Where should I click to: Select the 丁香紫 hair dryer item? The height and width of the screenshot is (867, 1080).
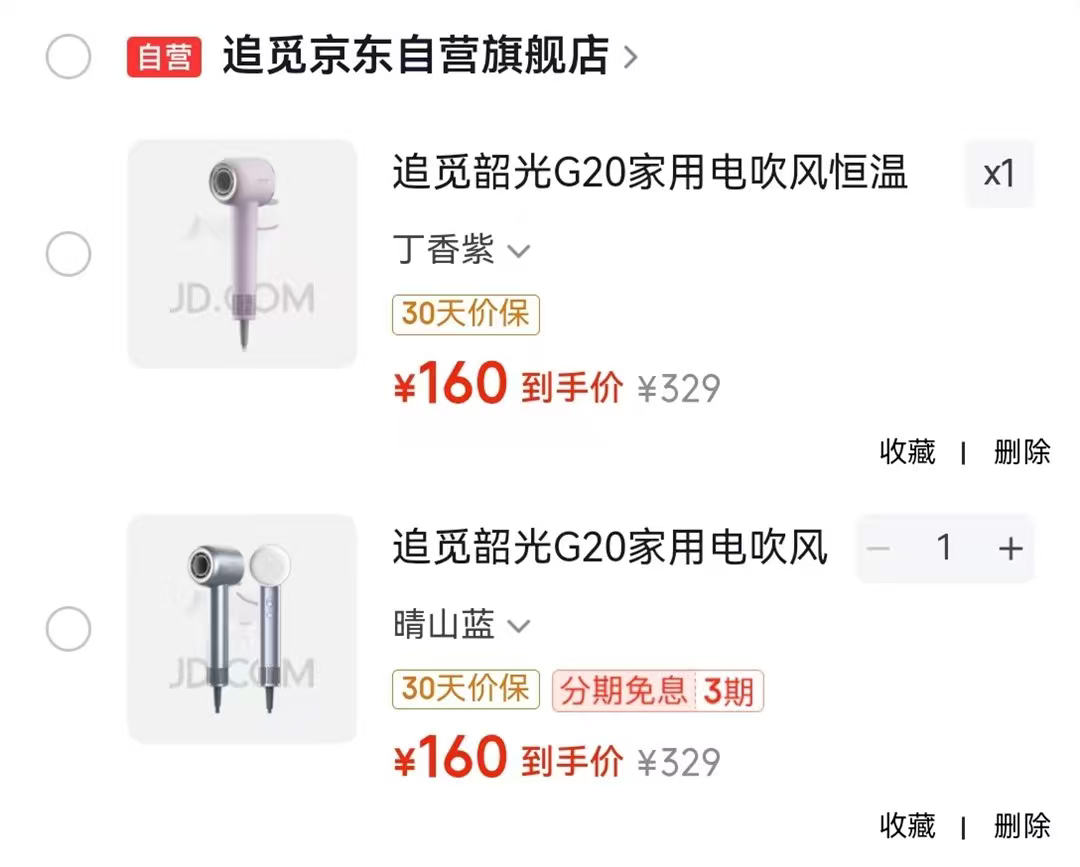point(69,255)
